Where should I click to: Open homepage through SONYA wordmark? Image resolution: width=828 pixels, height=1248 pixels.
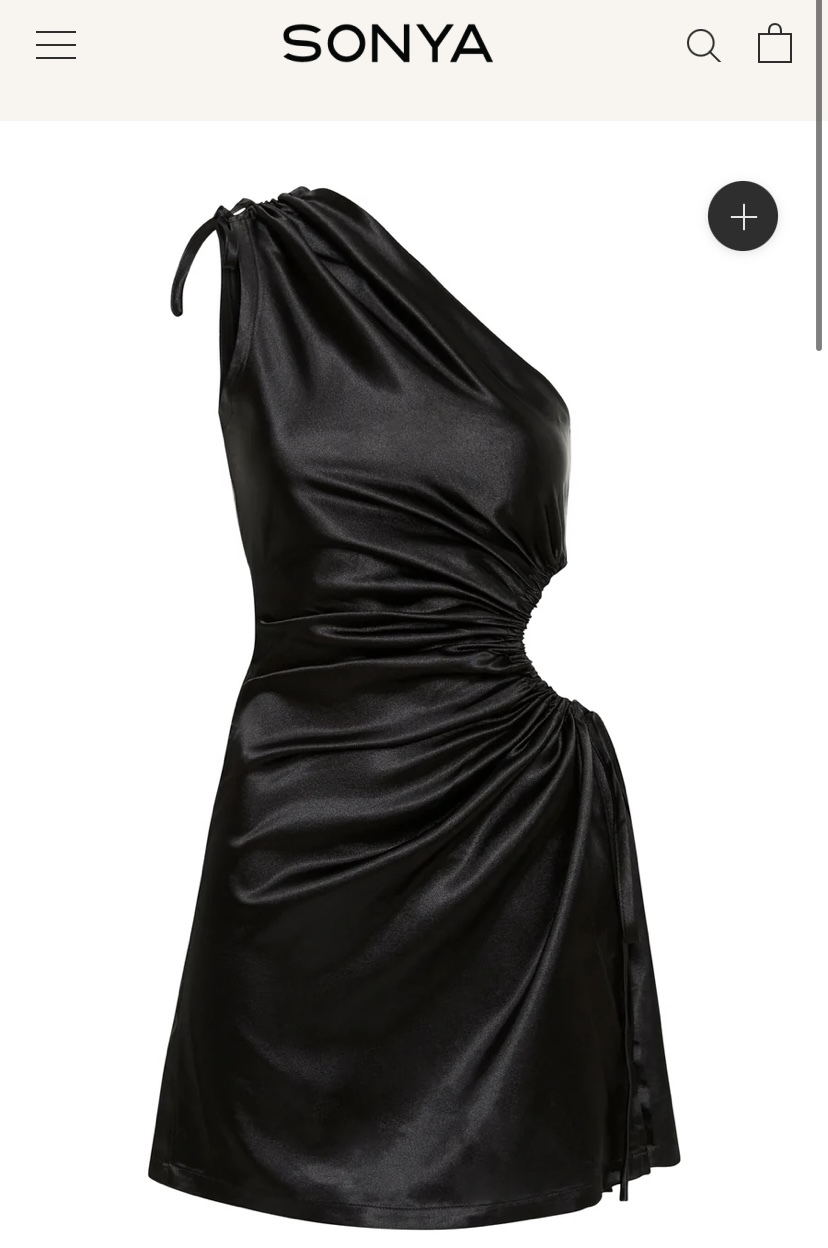(x=388, y=44)
